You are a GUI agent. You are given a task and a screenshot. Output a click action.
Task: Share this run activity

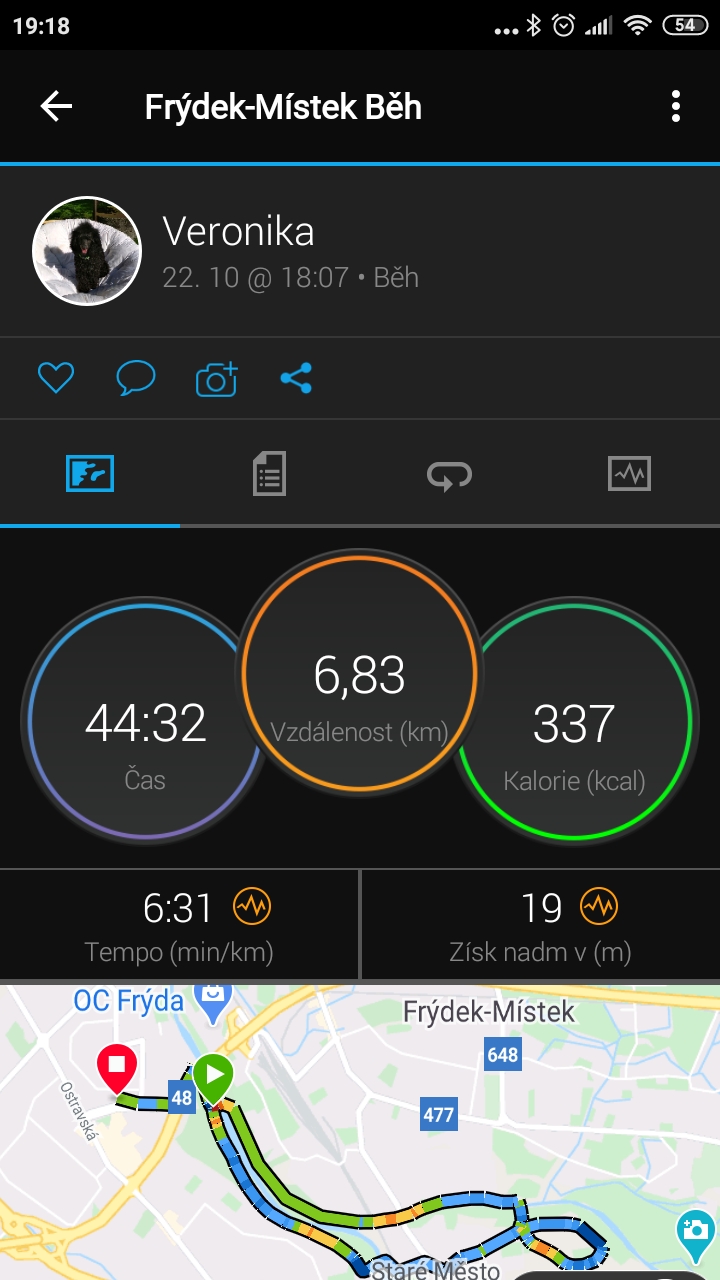(x=296, y=378)
